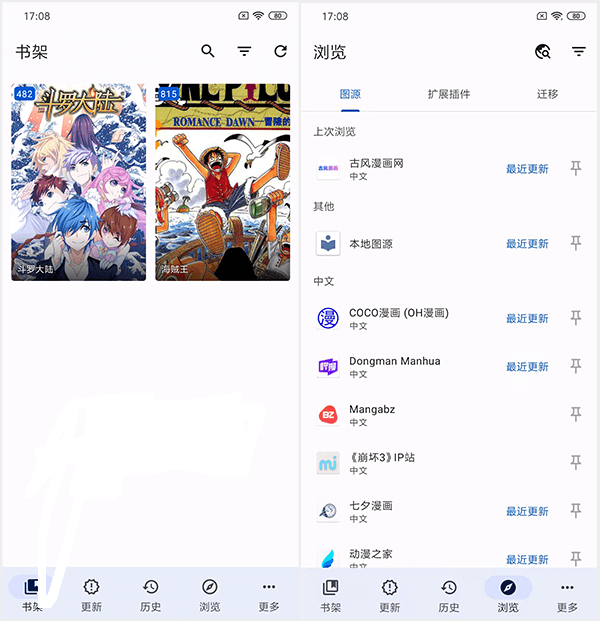Open global search with the globe icon
This screenshot has width=600, height=621.
(x=543, y=51)
